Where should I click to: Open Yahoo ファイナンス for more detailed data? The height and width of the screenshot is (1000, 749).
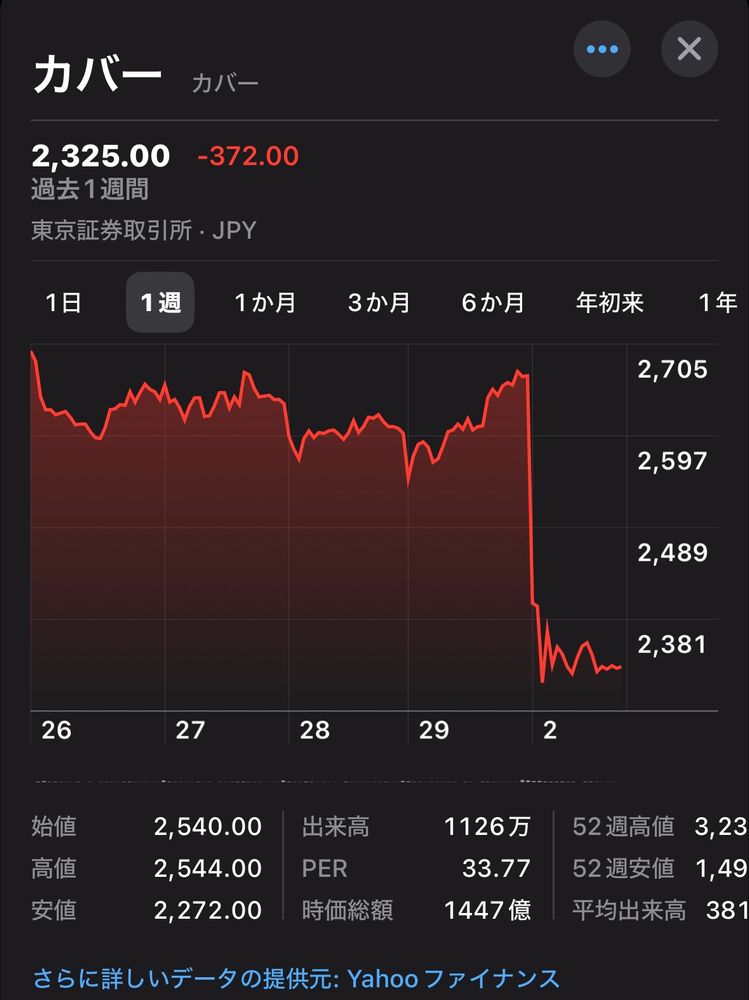[x=296, y=977]
